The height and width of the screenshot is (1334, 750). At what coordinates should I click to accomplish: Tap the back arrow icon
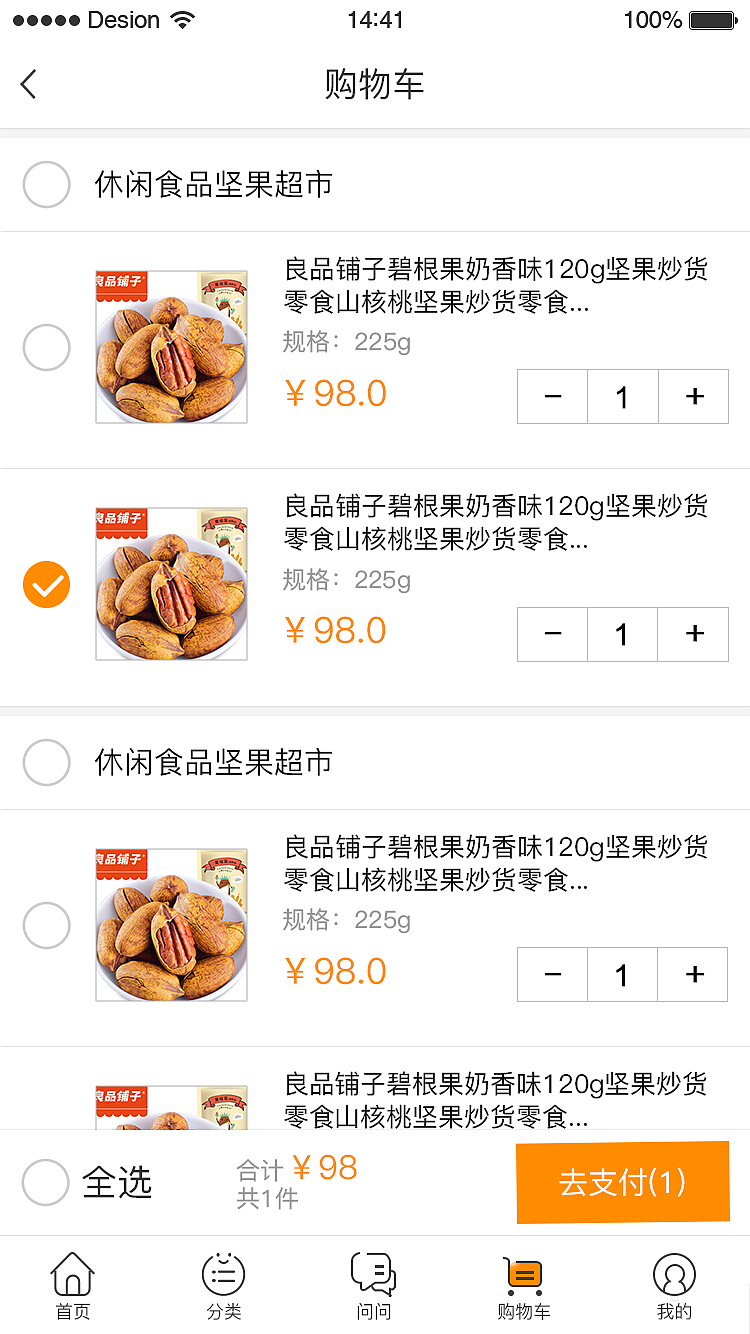tap(28, 84)
